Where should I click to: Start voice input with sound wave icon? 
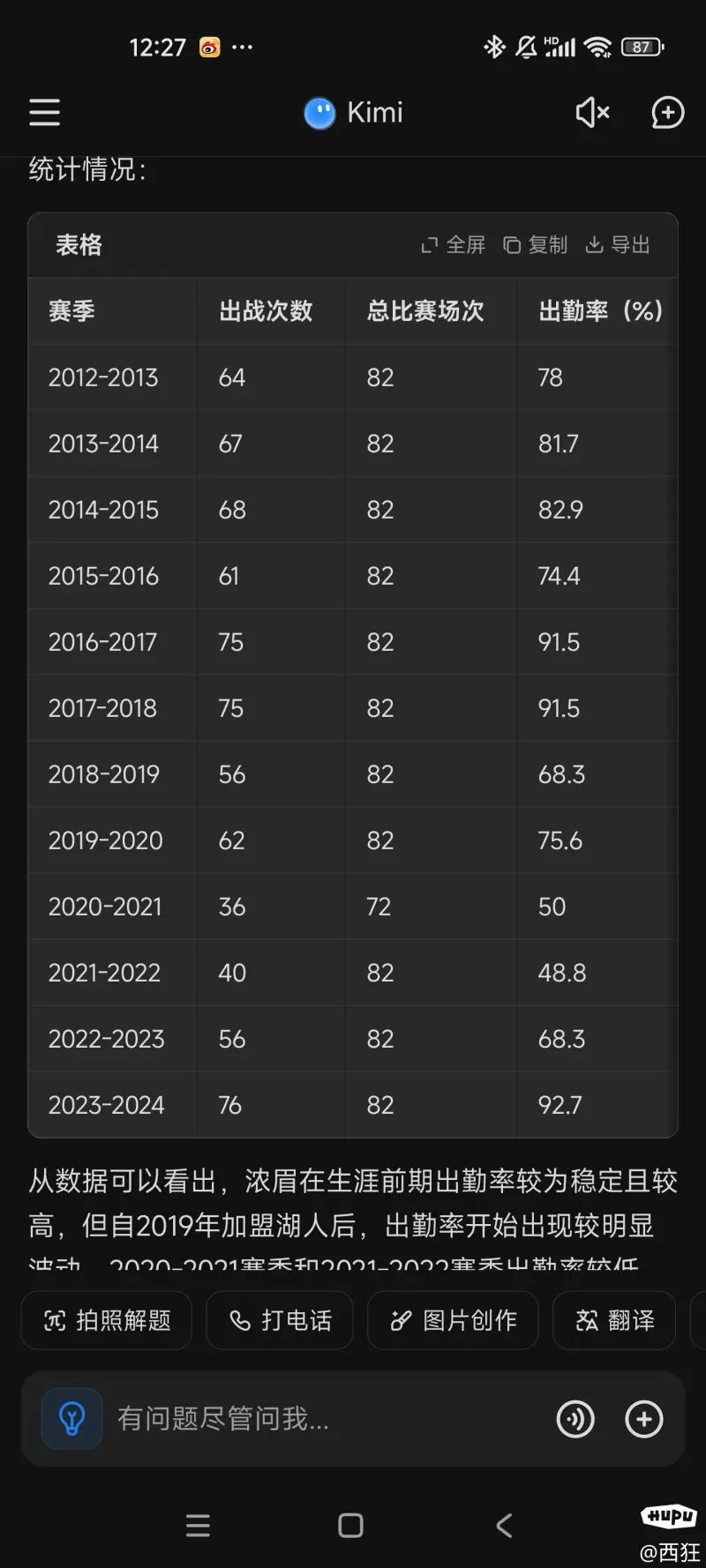pos(575,1419)
